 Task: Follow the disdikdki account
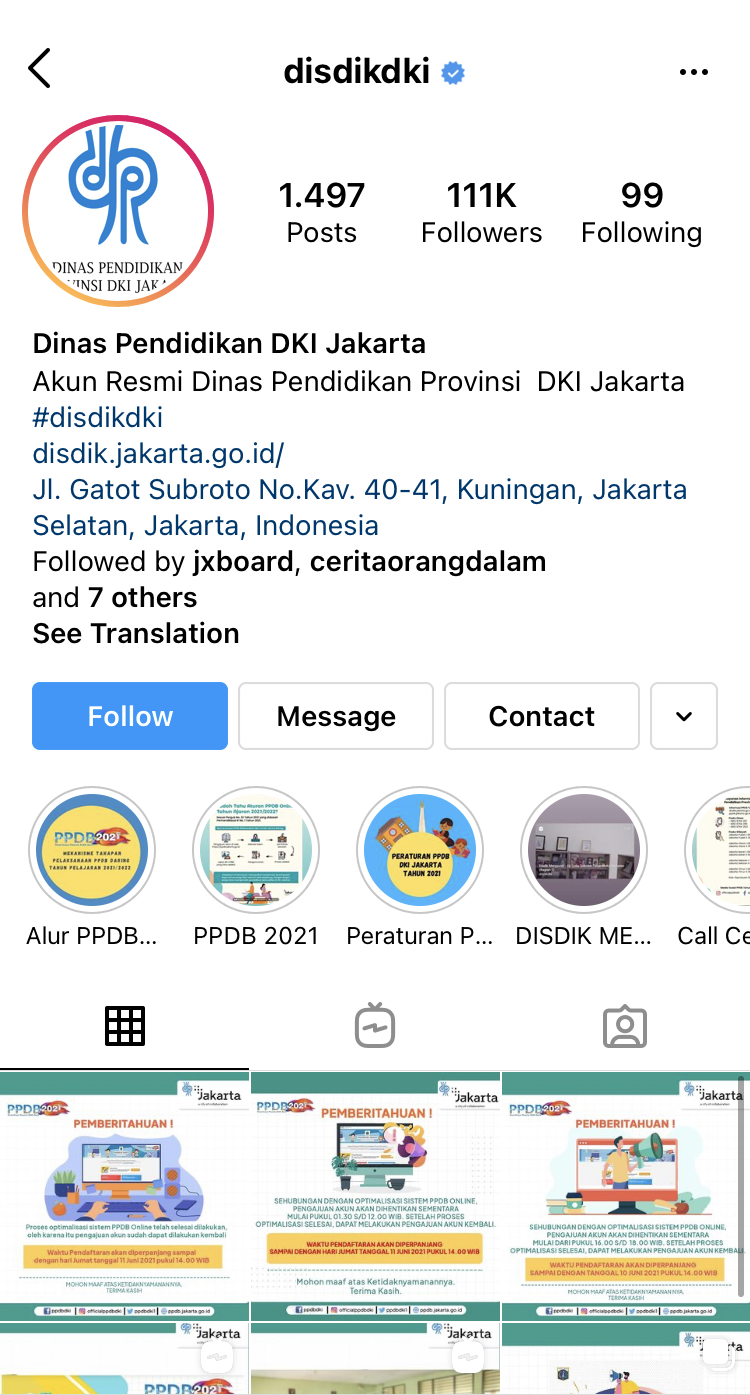130,716
